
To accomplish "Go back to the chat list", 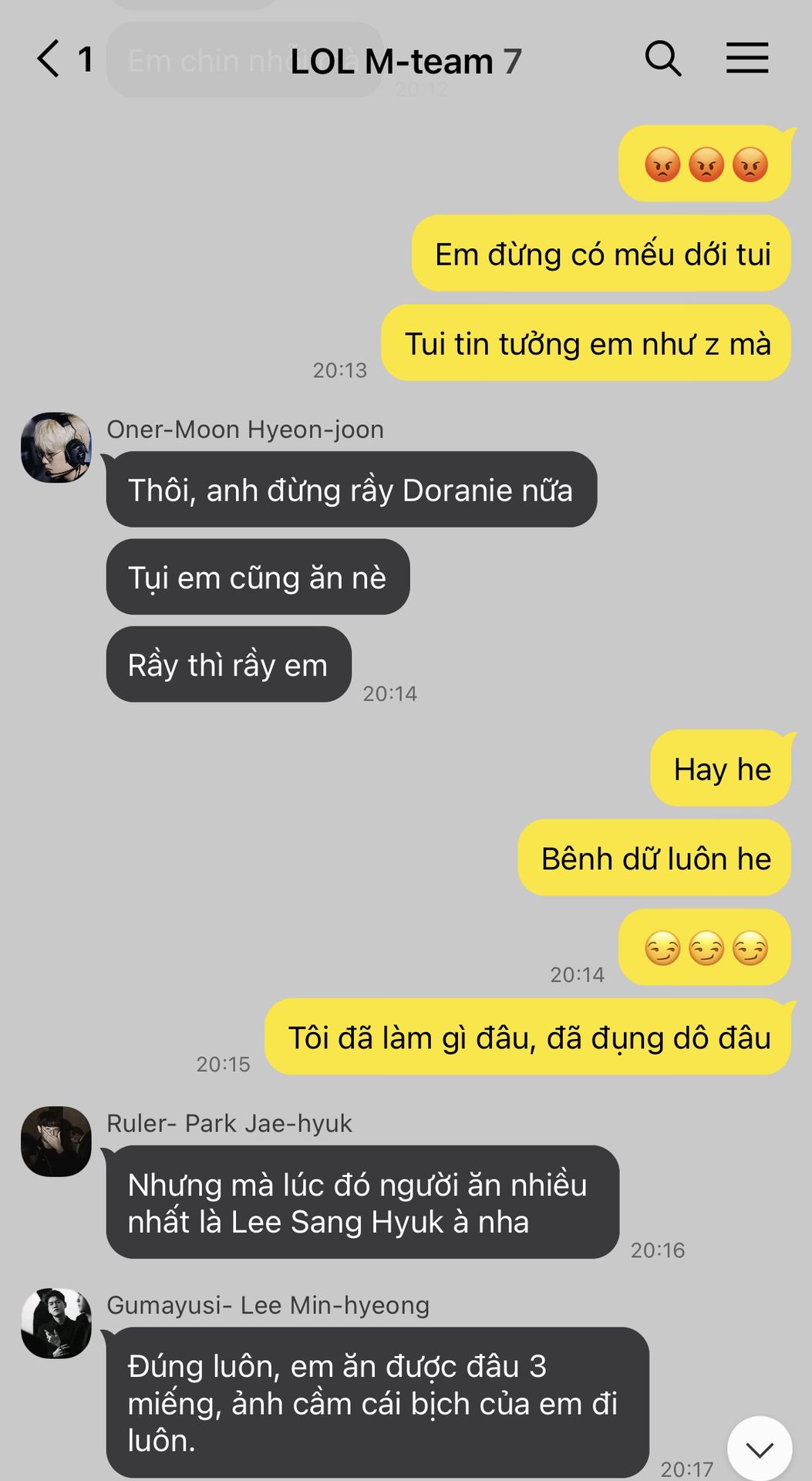I will coord(49,59).
